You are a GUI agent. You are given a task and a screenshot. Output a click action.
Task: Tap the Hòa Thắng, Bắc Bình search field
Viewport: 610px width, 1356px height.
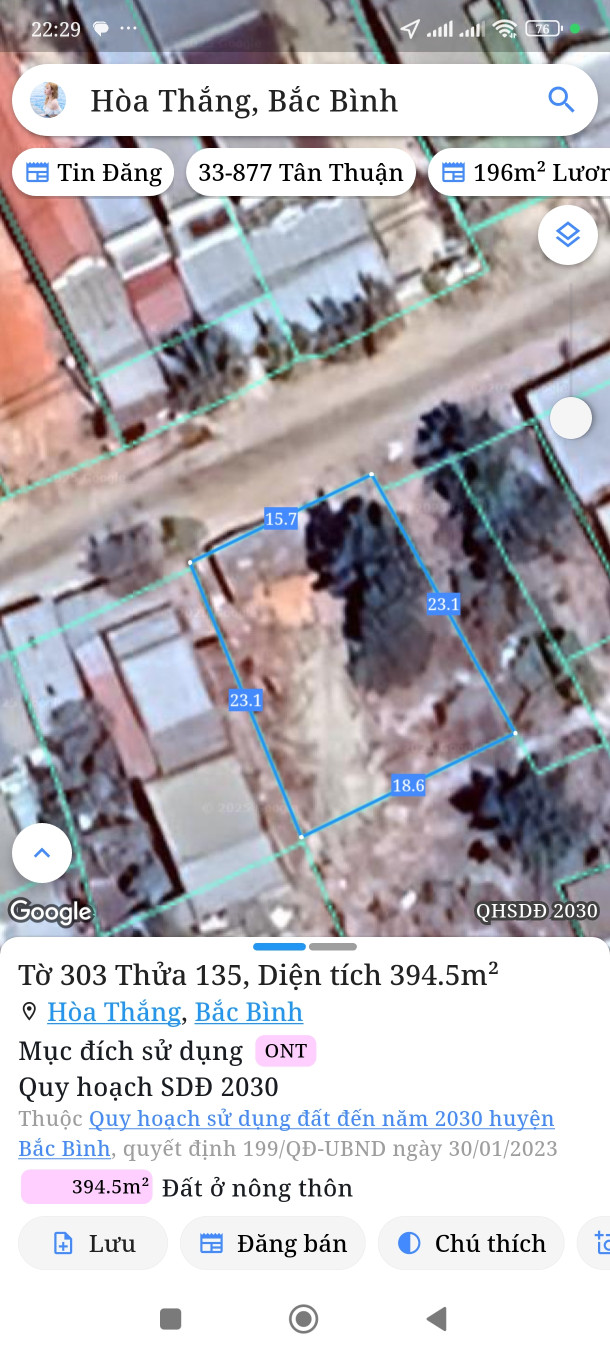290,100
